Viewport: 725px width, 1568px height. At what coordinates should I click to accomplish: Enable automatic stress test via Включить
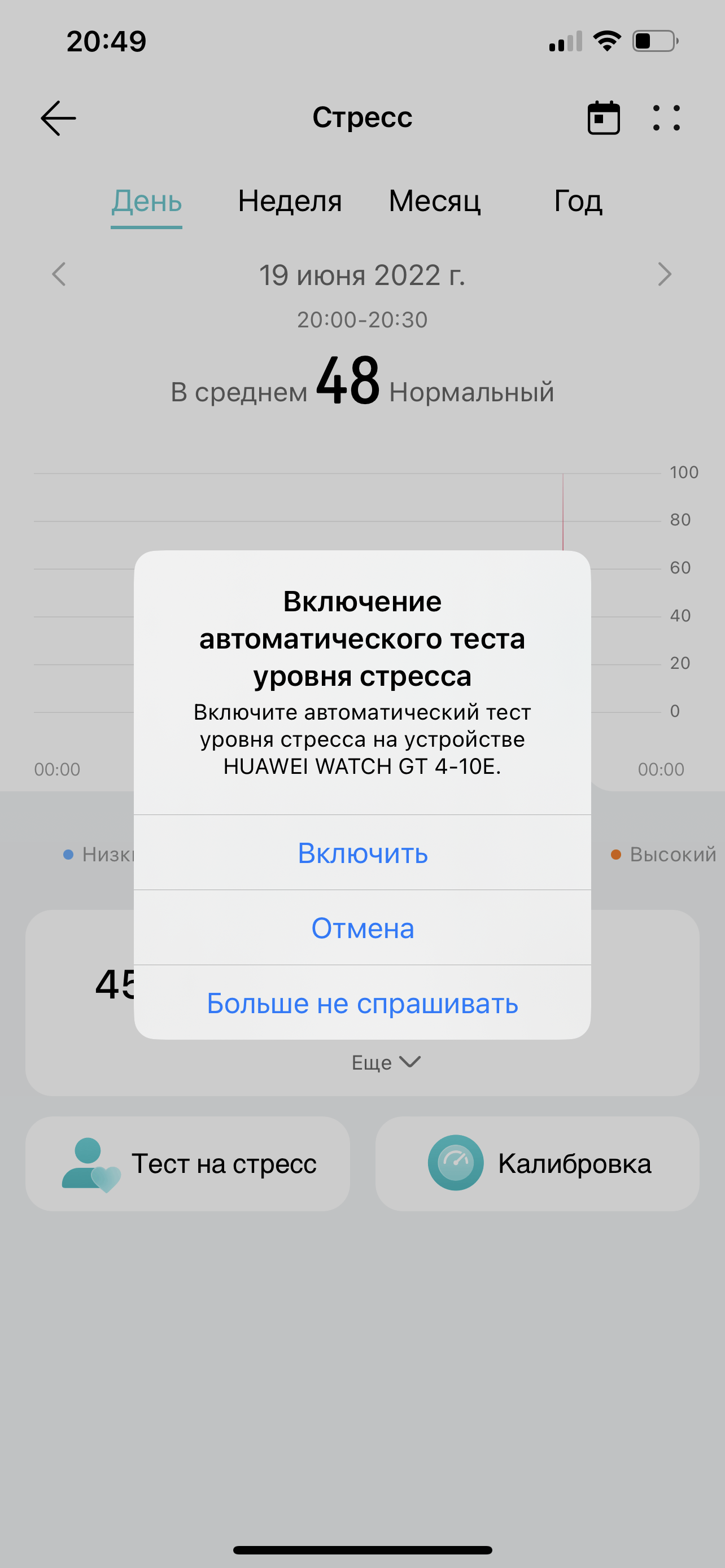pos(362,853)
